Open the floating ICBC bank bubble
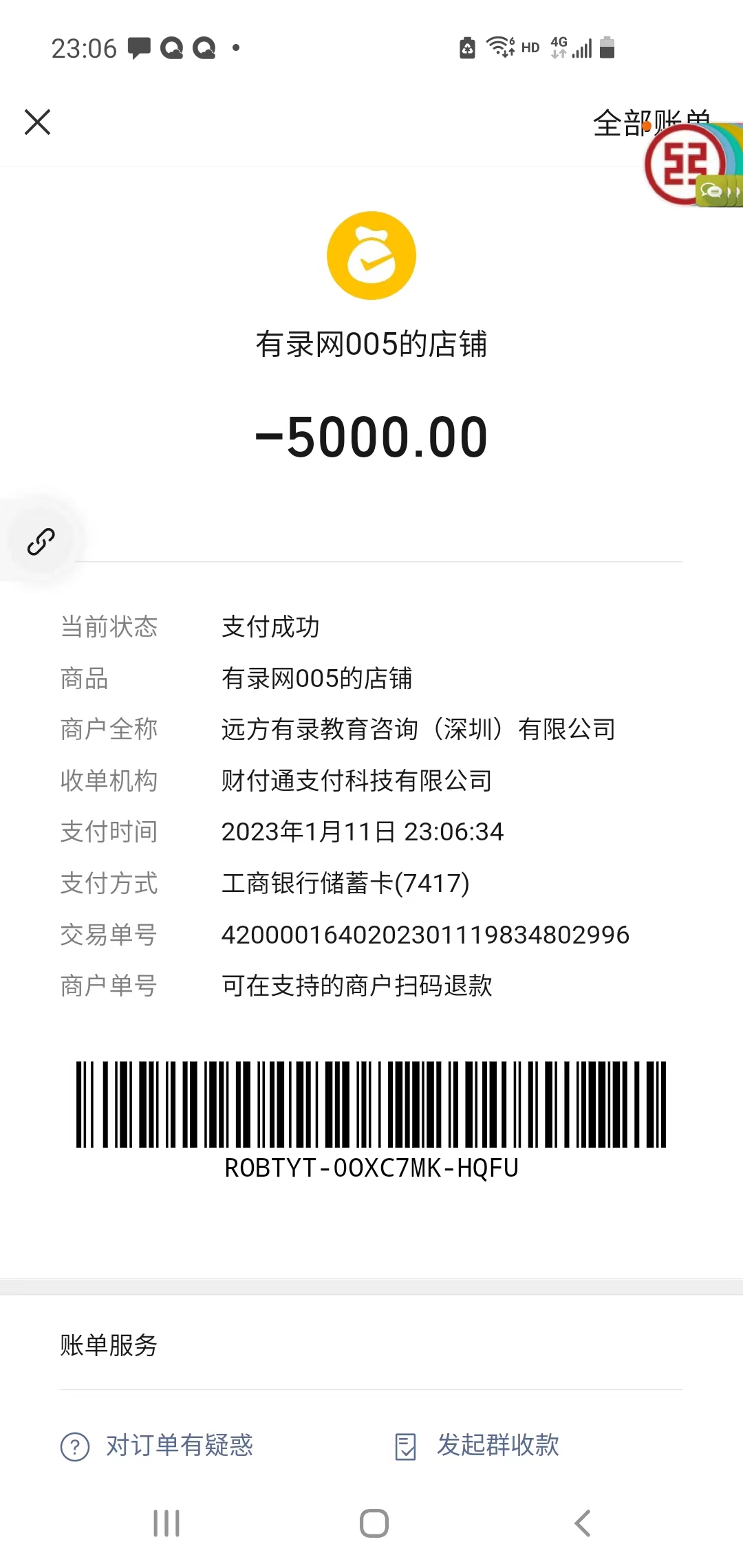The width and height of the screenshot is (743, 1568). 688,165
